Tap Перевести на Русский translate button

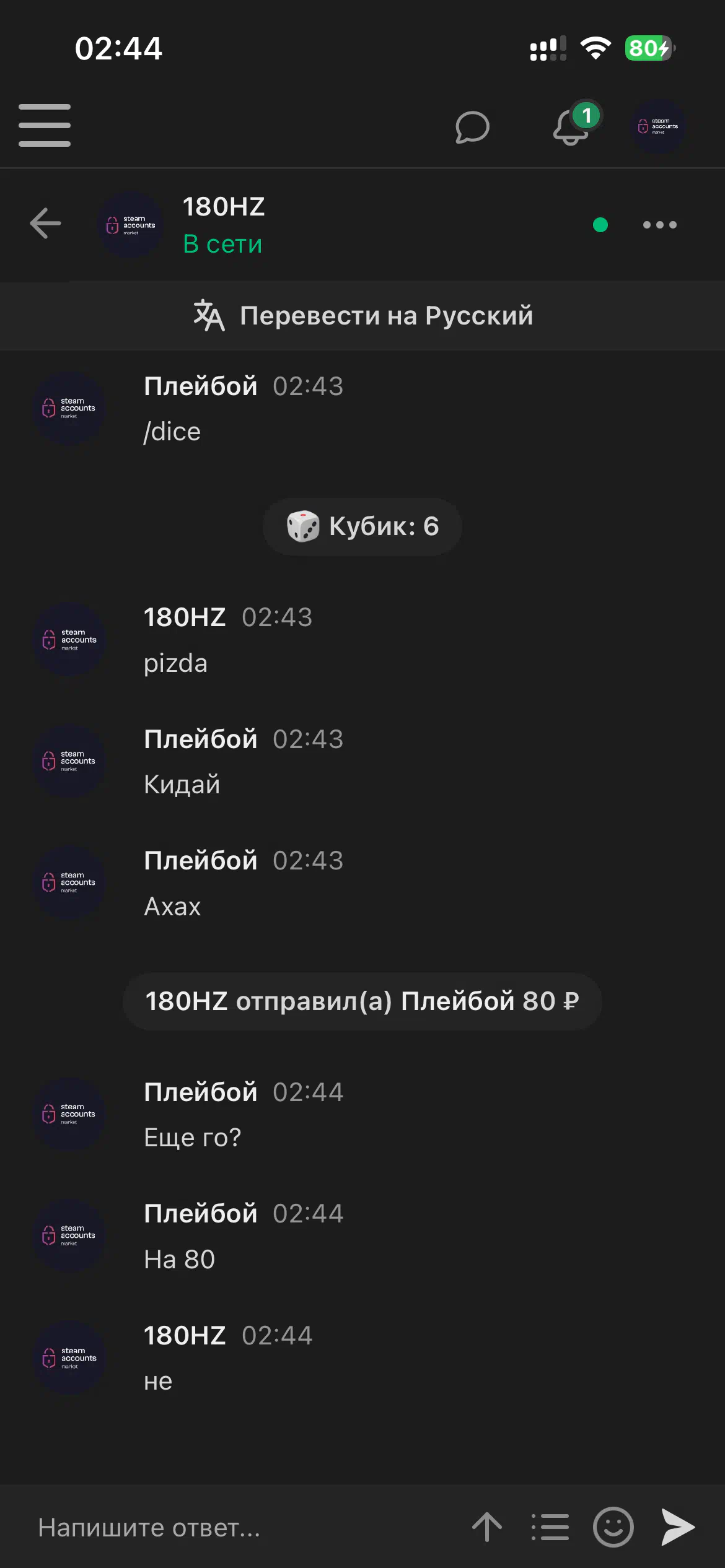coord(362,316)
